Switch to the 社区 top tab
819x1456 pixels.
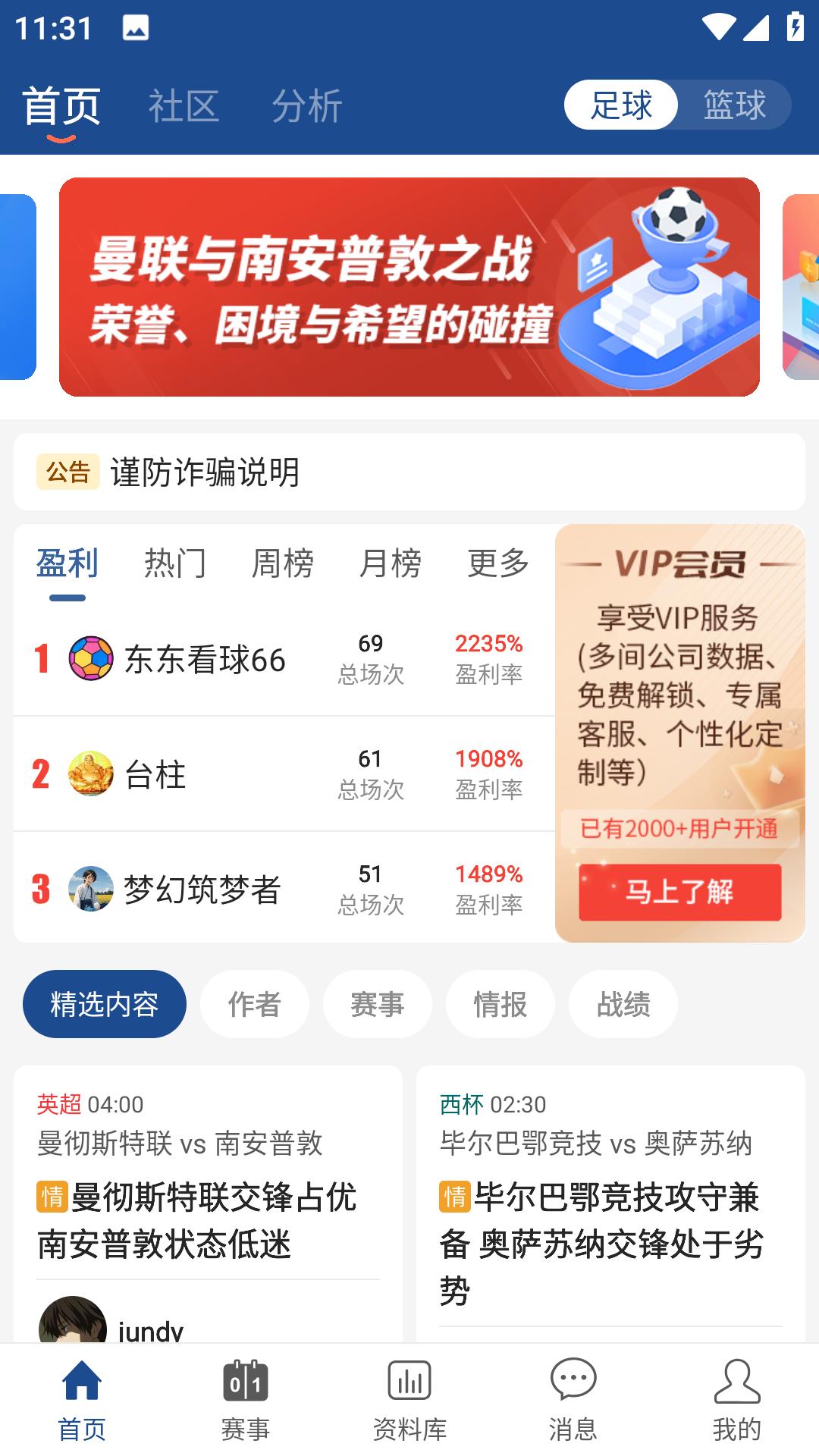(184, 105)
